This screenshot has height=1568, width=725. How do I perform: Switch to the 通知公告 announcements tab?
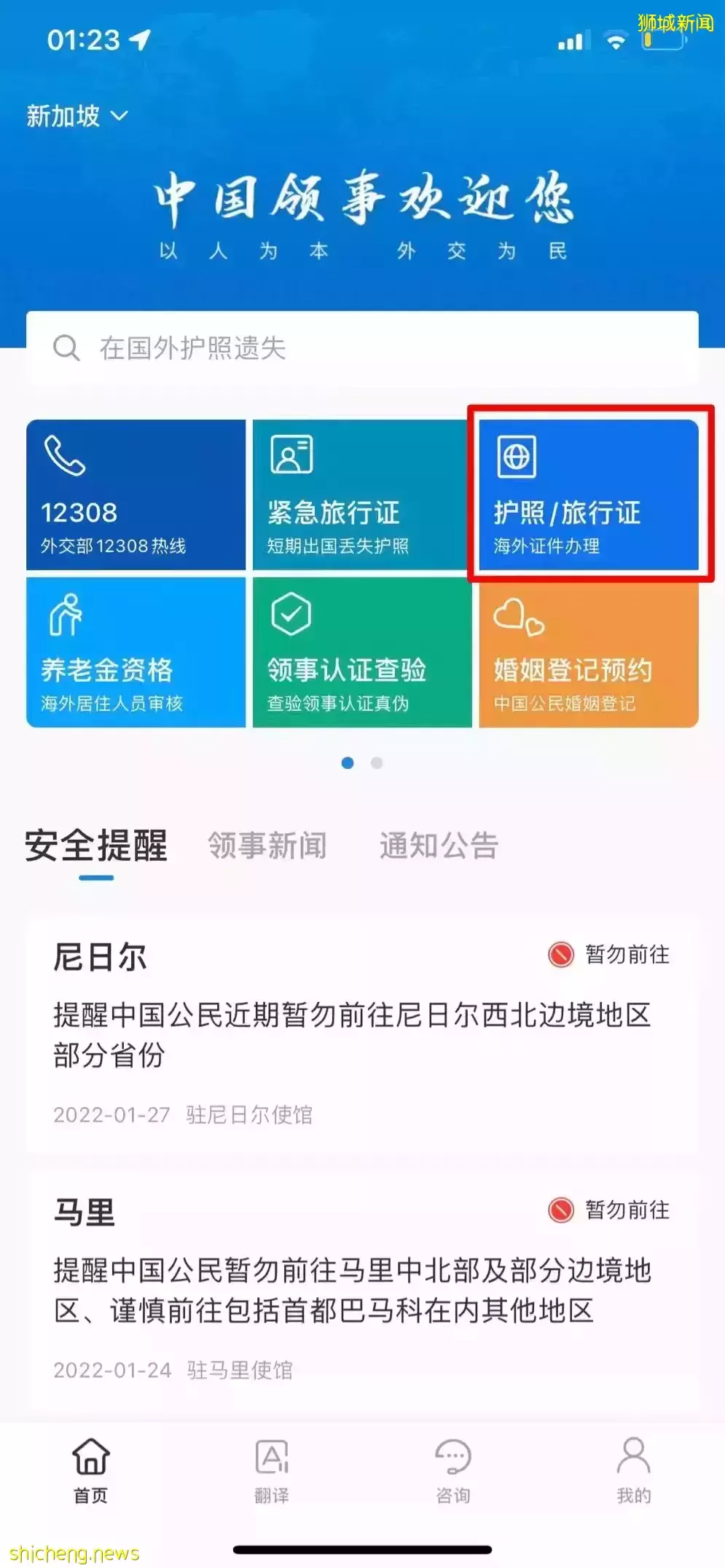[438, 845]
